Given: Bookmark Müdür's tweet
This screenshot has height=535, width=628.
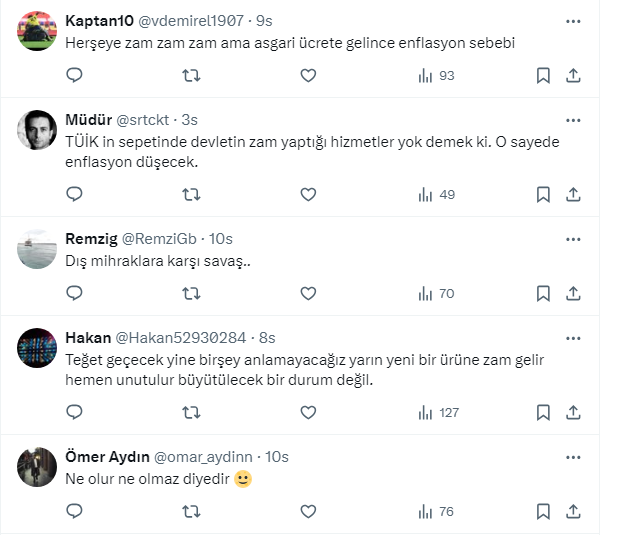Looking at the screenshot, I should point(543,194).
